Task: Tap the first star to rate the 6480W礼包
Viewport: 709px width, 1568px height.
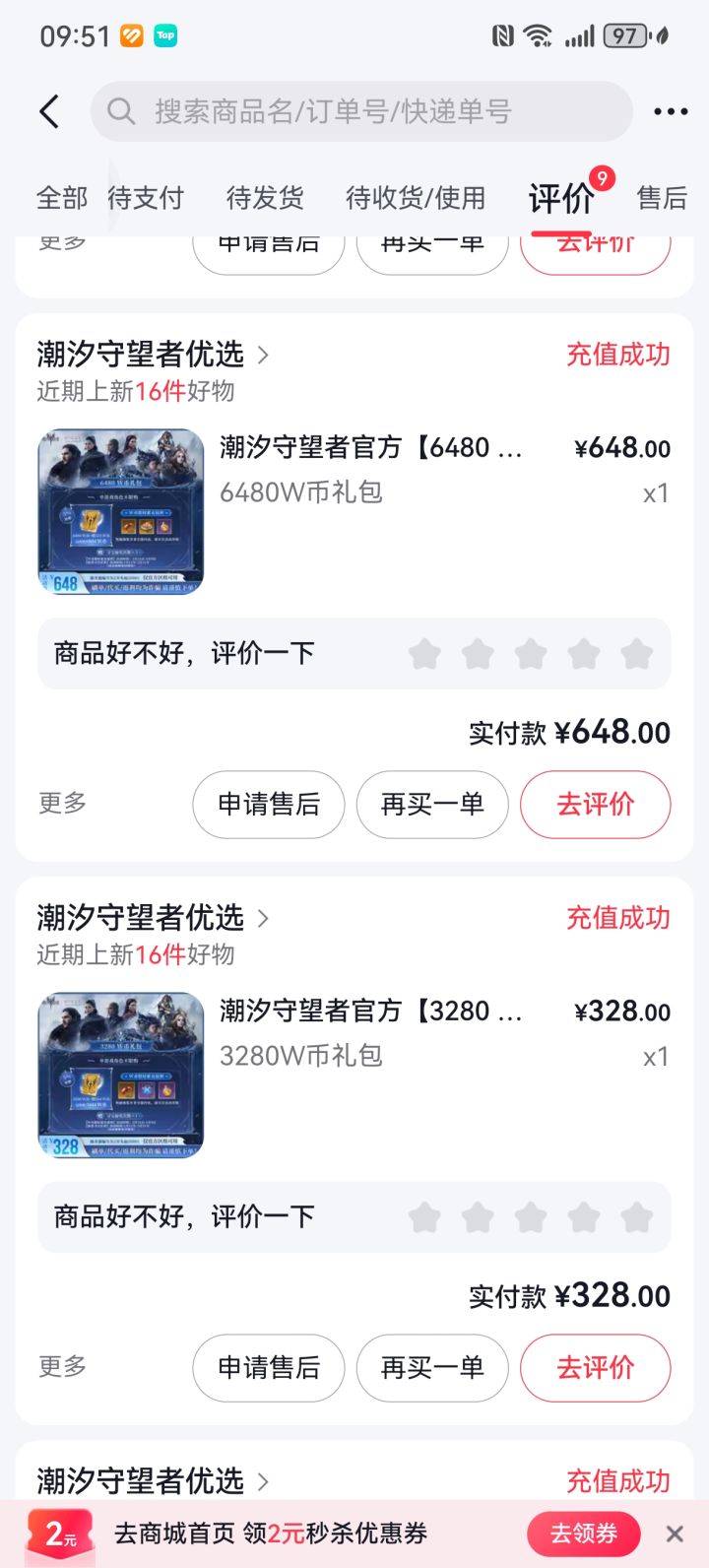Action: click(x=424, y=653)
